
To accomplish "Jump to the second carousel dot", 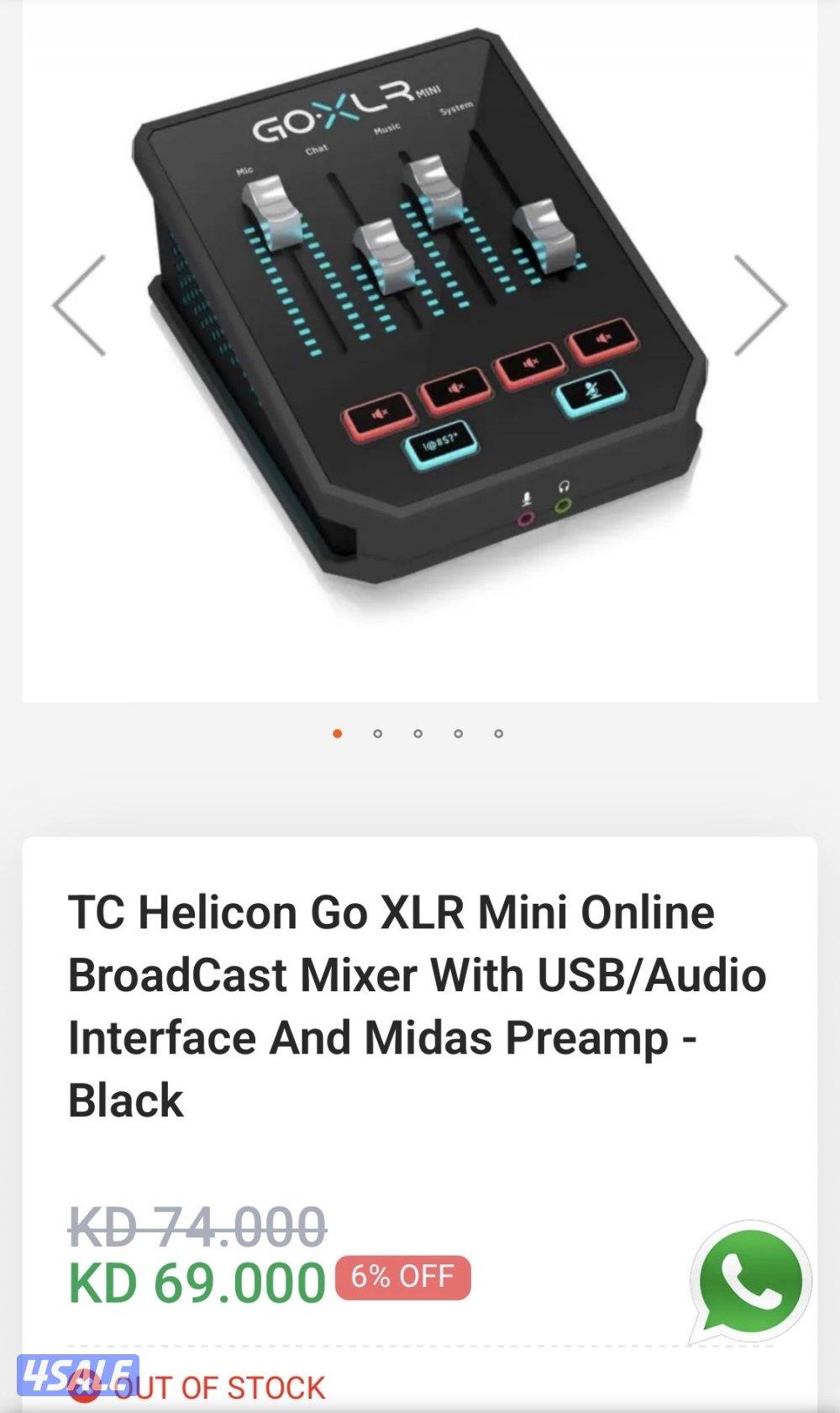I will click(x=378, y=733).
